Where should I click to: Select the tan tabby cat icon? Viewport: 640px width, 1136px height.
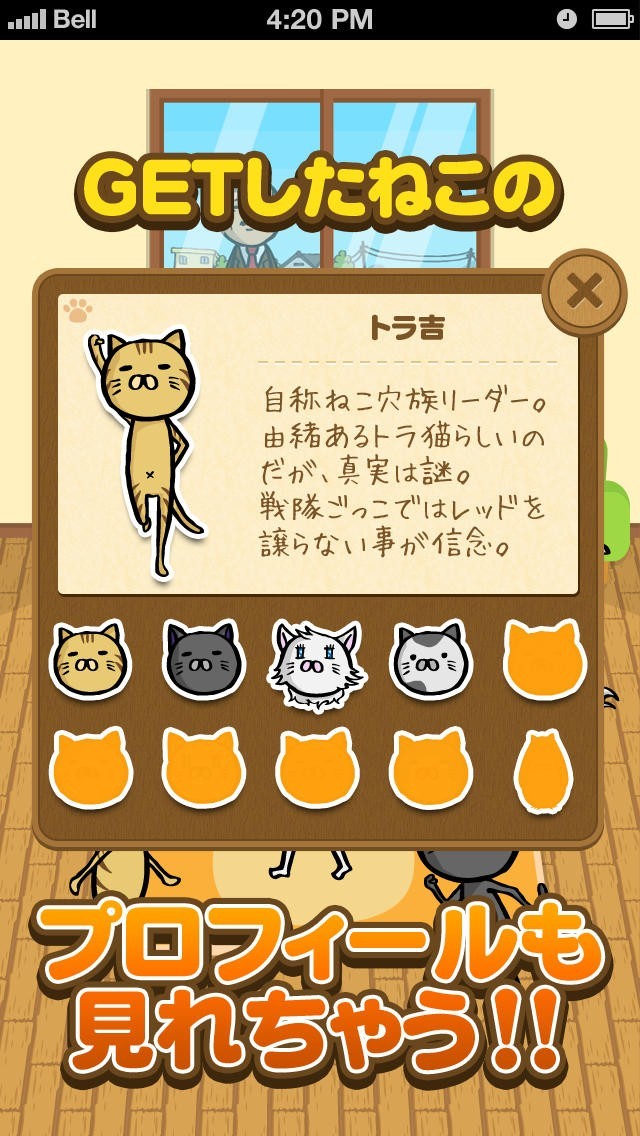click(x=90, y=660)
